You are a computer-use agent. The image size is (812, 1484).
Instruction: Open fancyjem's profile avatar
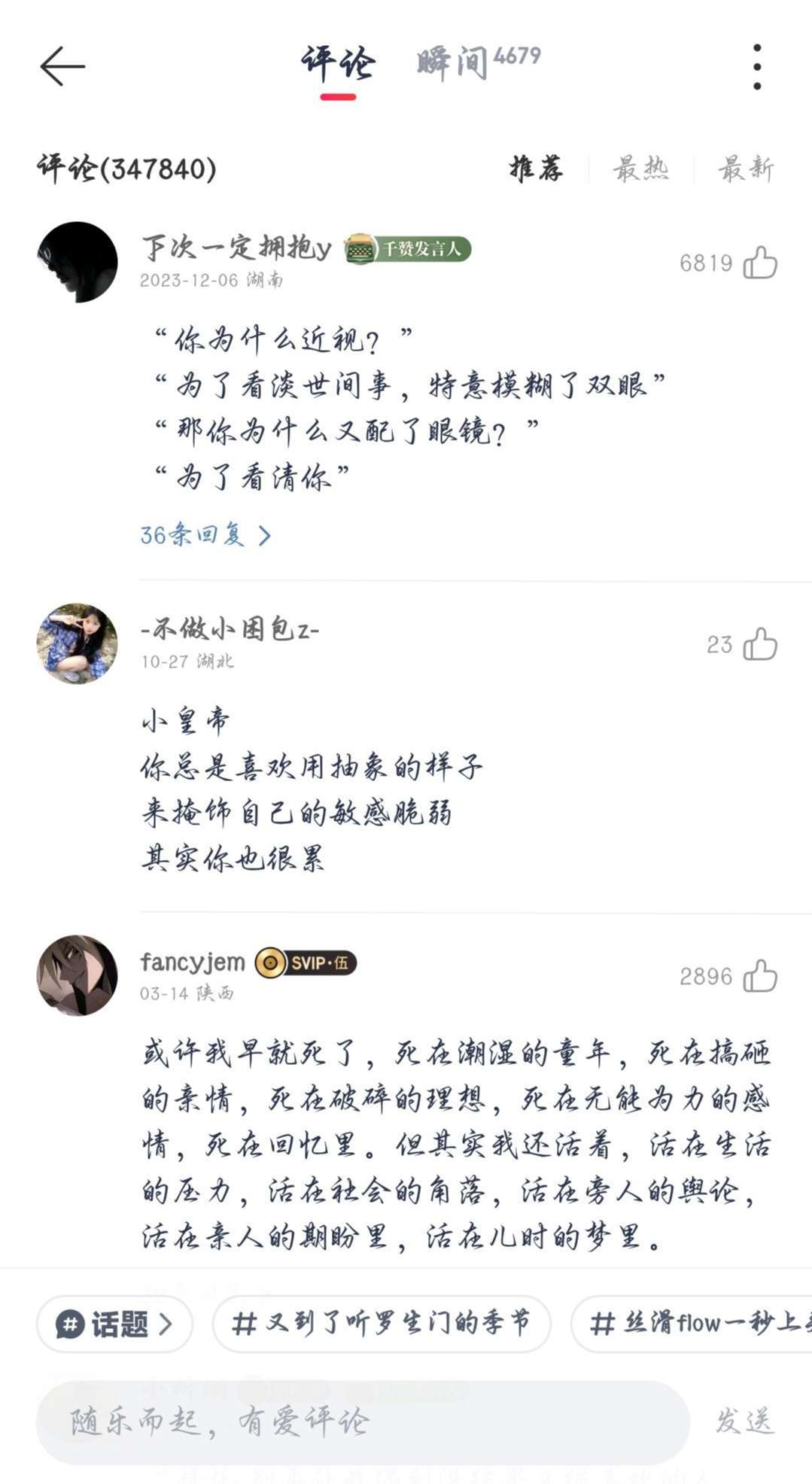pyautogui.click(x=78, y=975)
